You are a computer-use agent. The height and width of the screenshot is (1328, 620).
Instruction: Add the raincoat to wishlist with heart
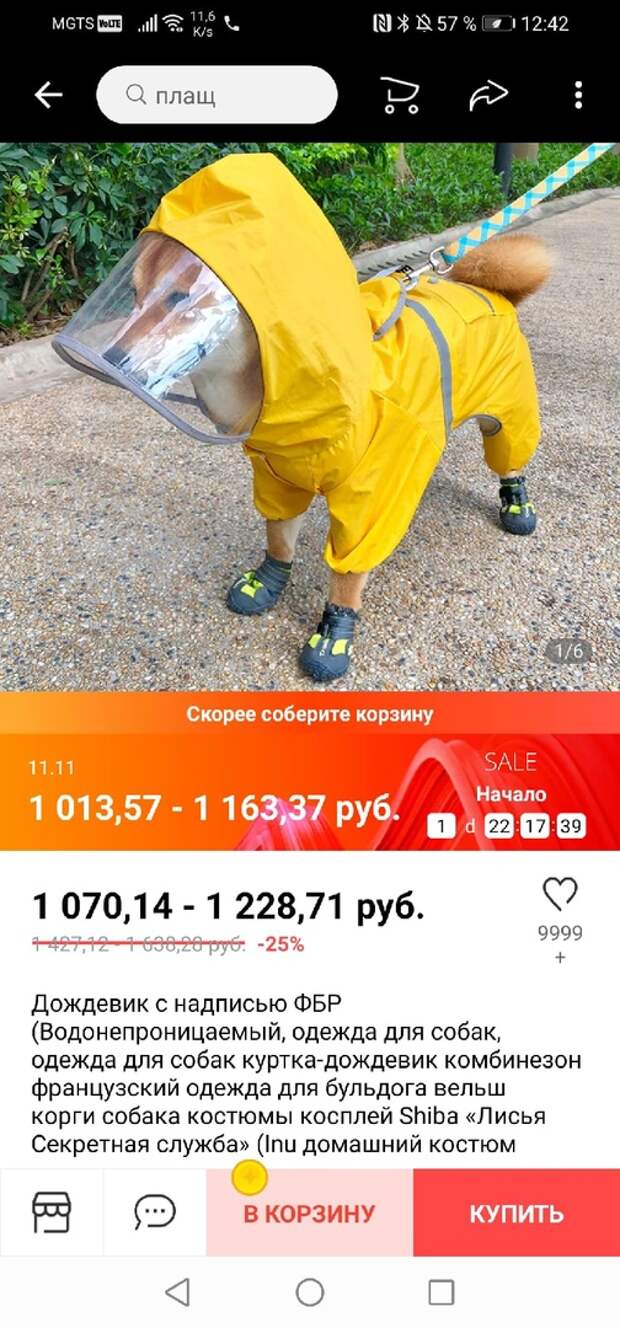pyautogui.click(x=559, y=894)
